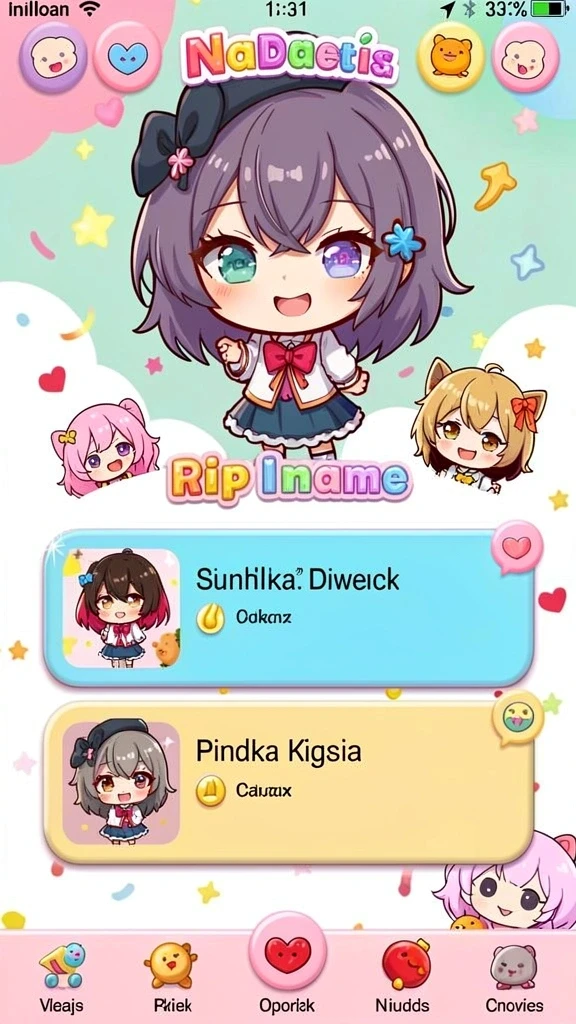Image resolution: width=576 pixels, height=1024 pixels.
Task: Open the Pindka Kigsia card
Action: pos(289,782)
